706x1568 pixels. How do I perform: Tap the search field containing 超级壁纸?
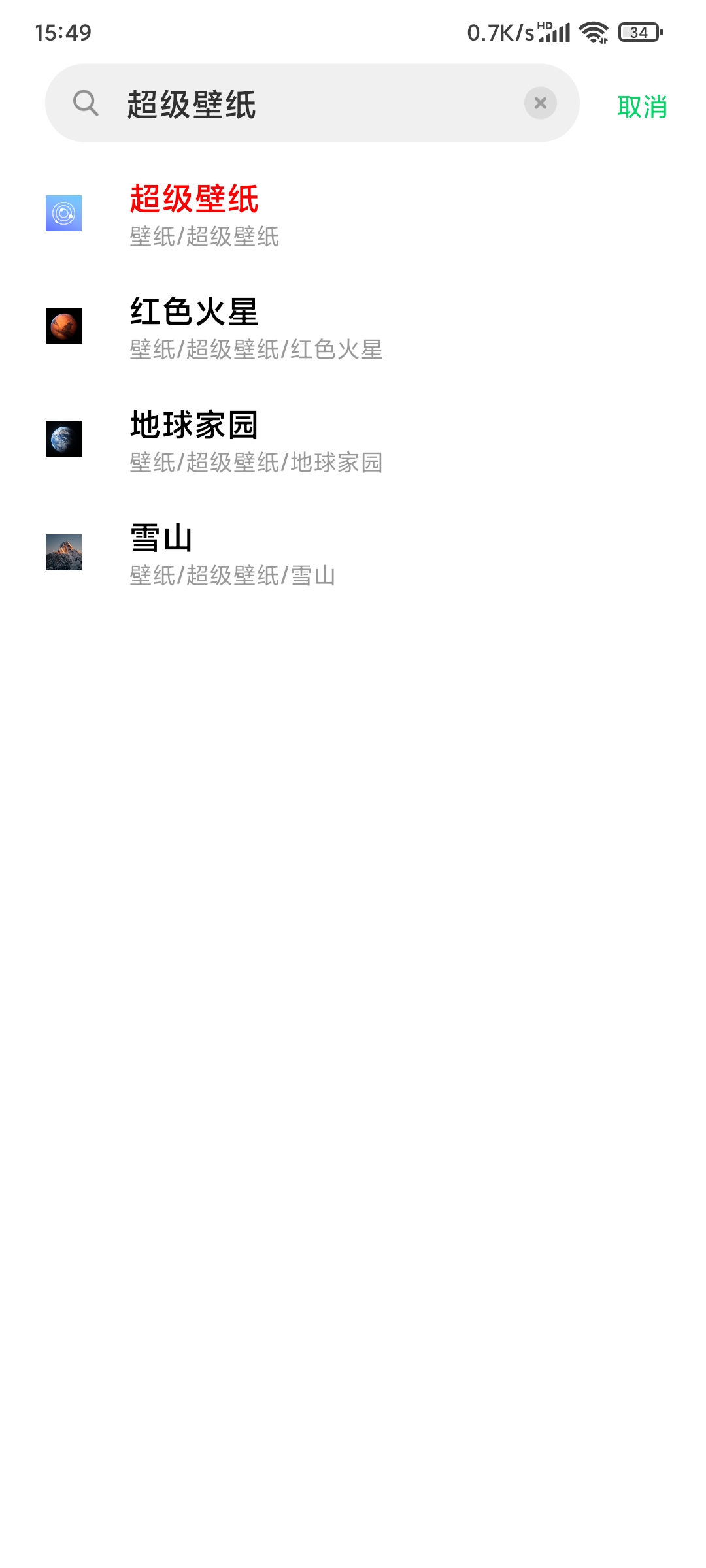[x=314, y=103]
